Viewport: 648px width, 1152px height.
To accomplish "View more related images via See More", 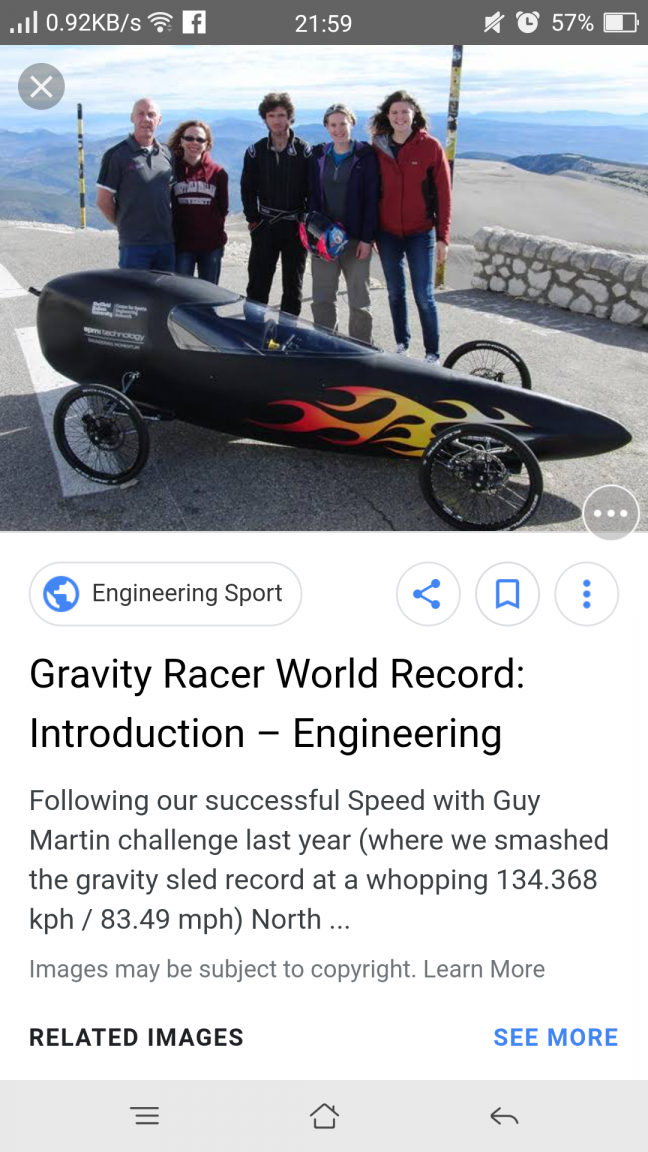I will [x=555, y=1037].
